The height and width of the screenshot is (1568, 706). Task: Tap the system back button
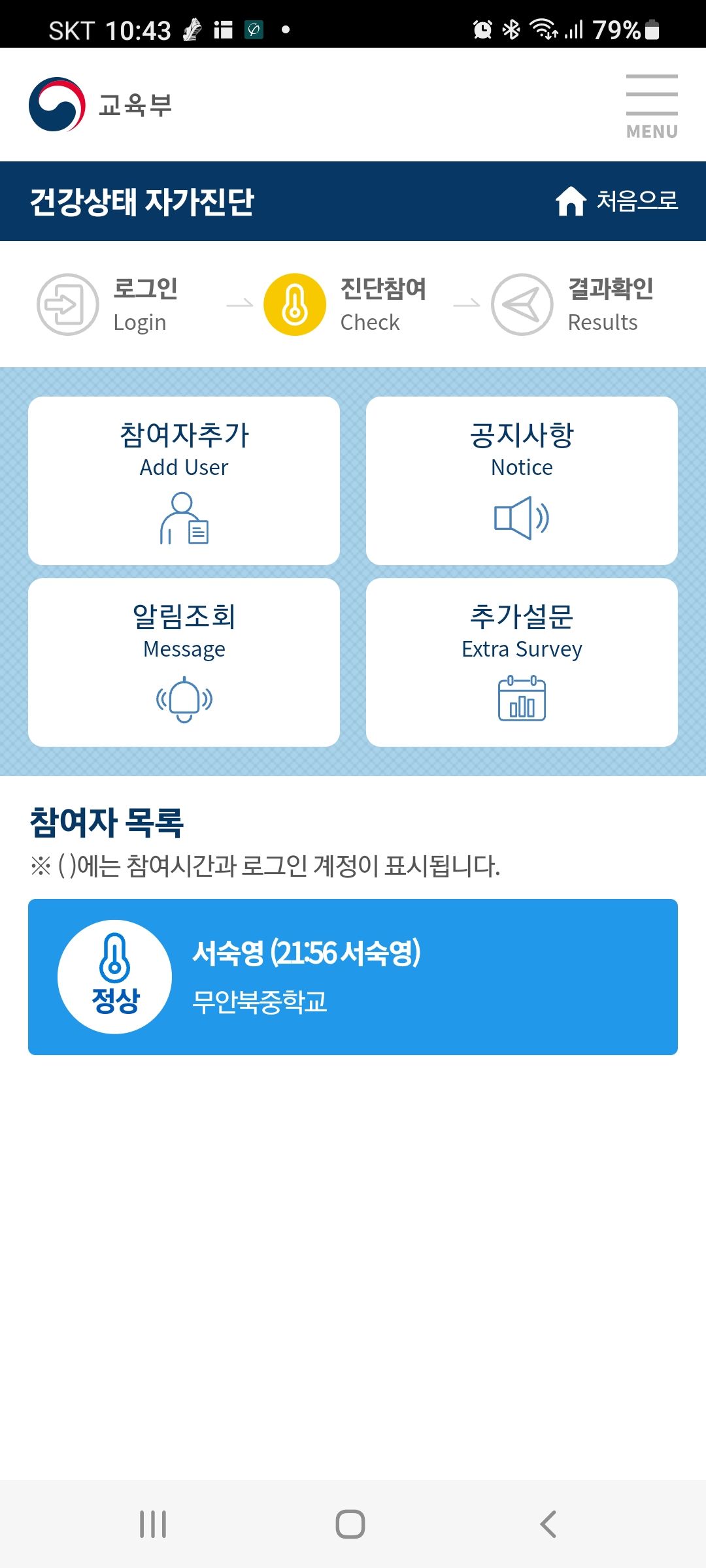click(548, 1524)
